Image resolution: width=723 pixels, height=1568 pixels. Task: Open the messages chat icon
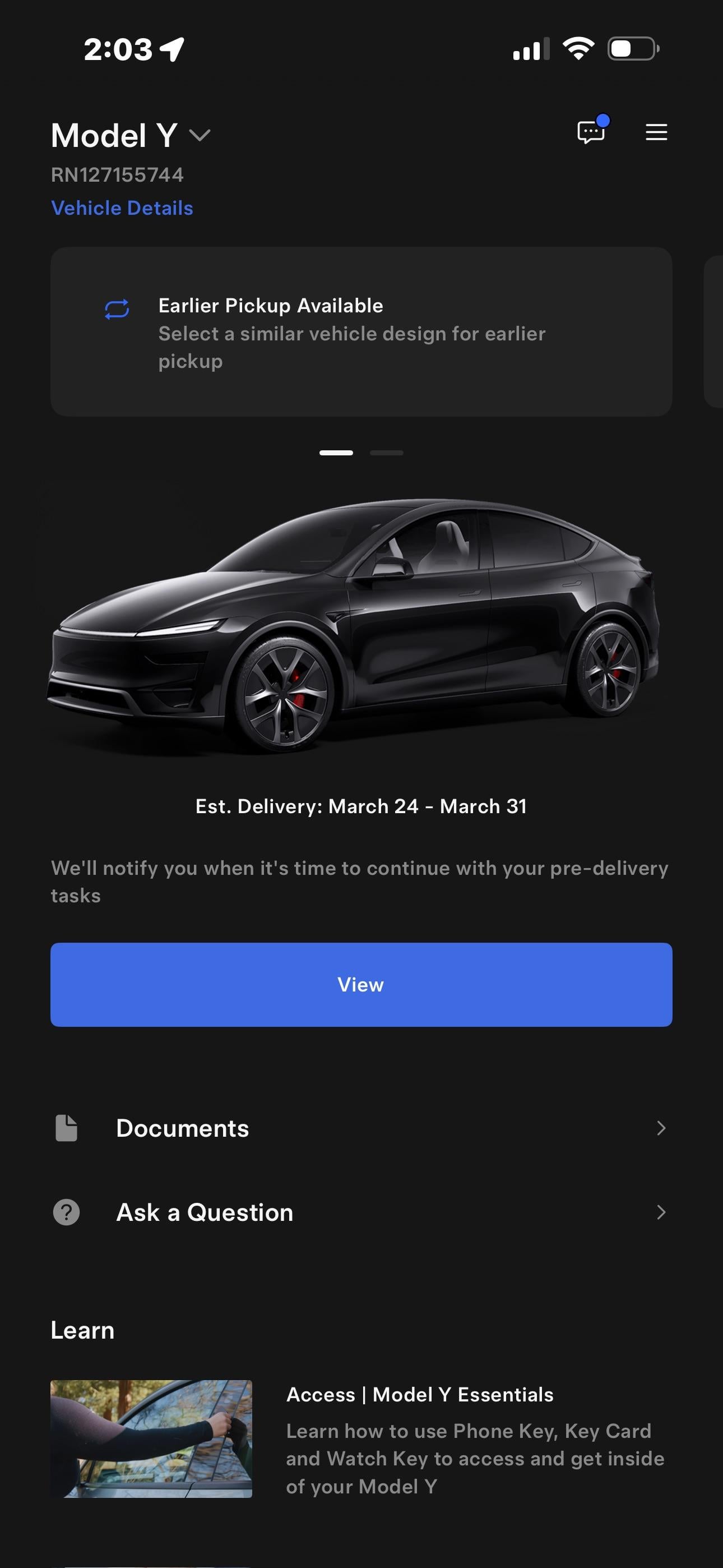(590, 131)
